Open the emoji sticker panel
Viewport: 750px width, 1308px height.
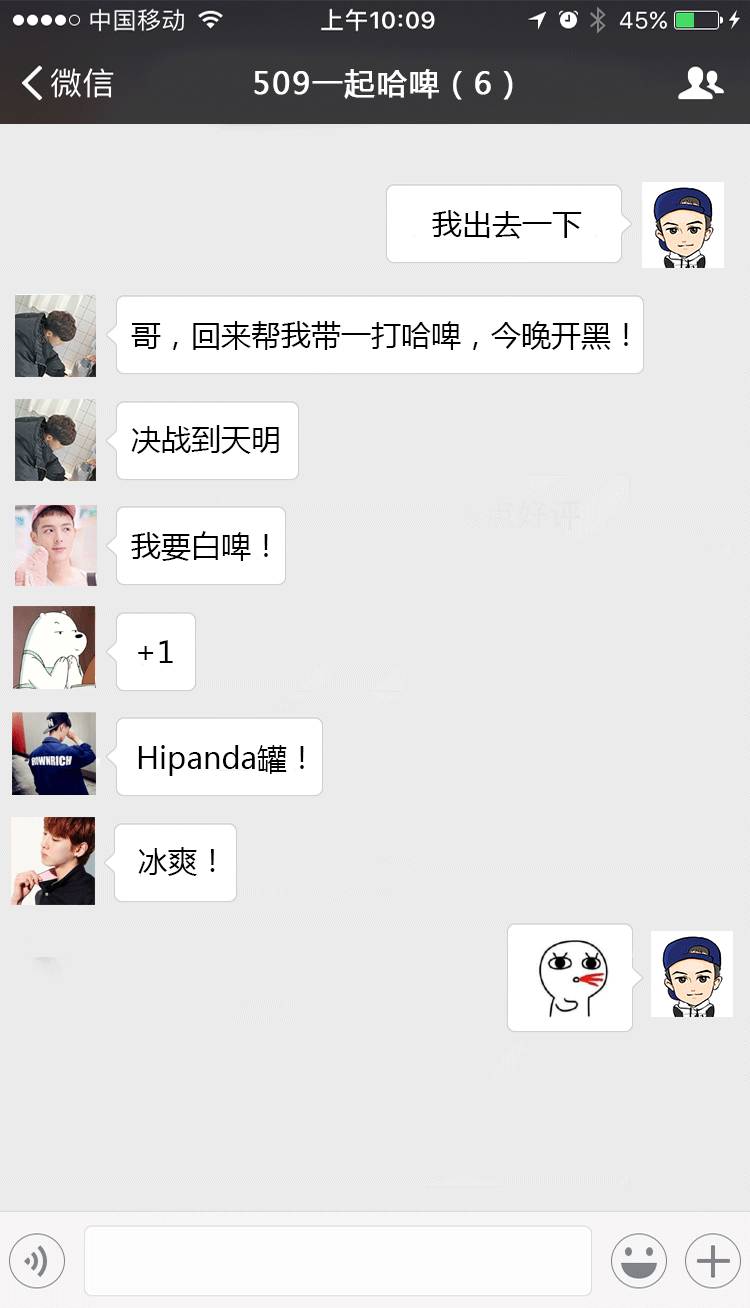coord(639,1261)
